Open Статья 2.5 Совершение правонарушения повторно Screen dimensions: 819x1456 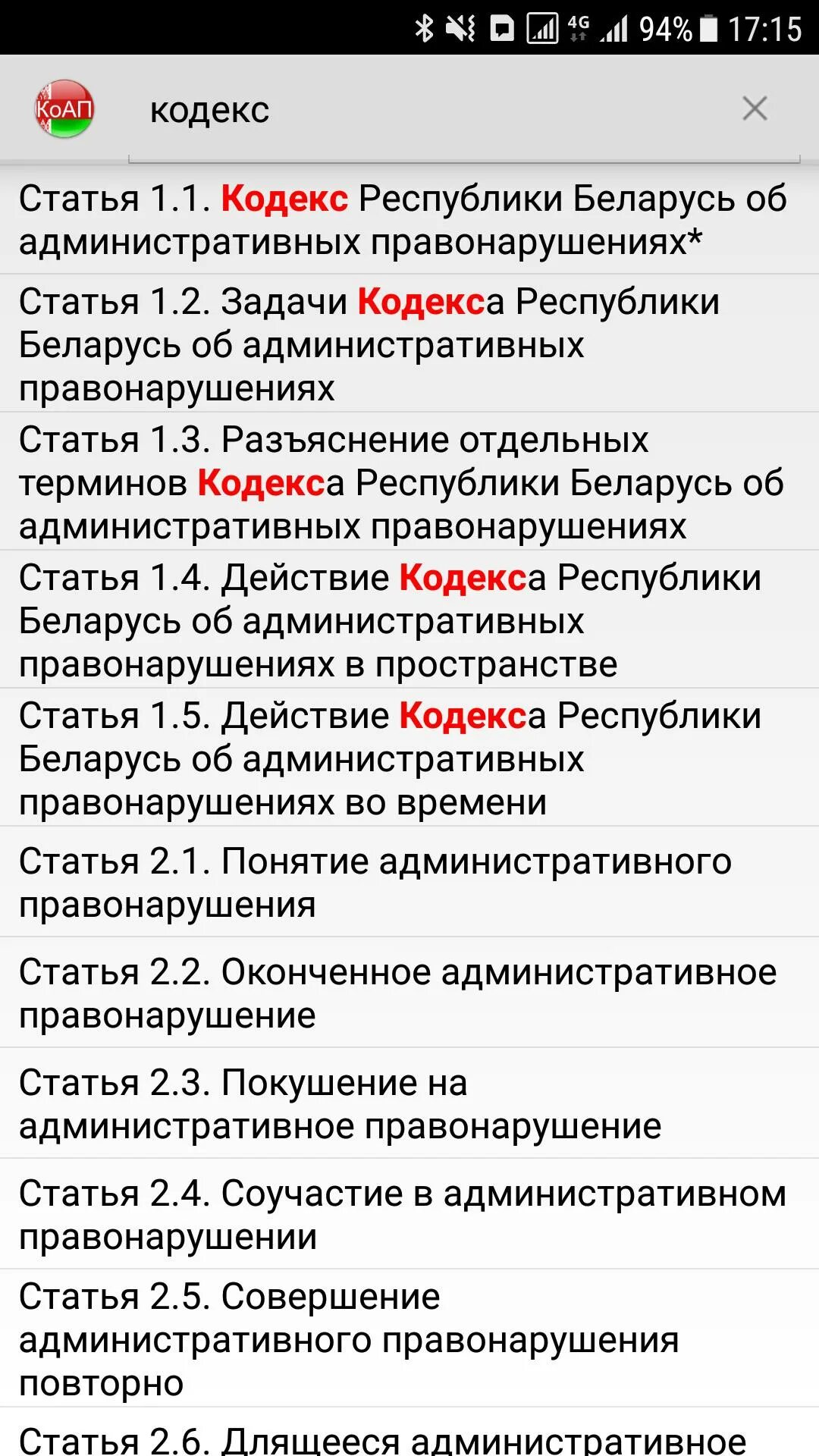point(409,1338)
